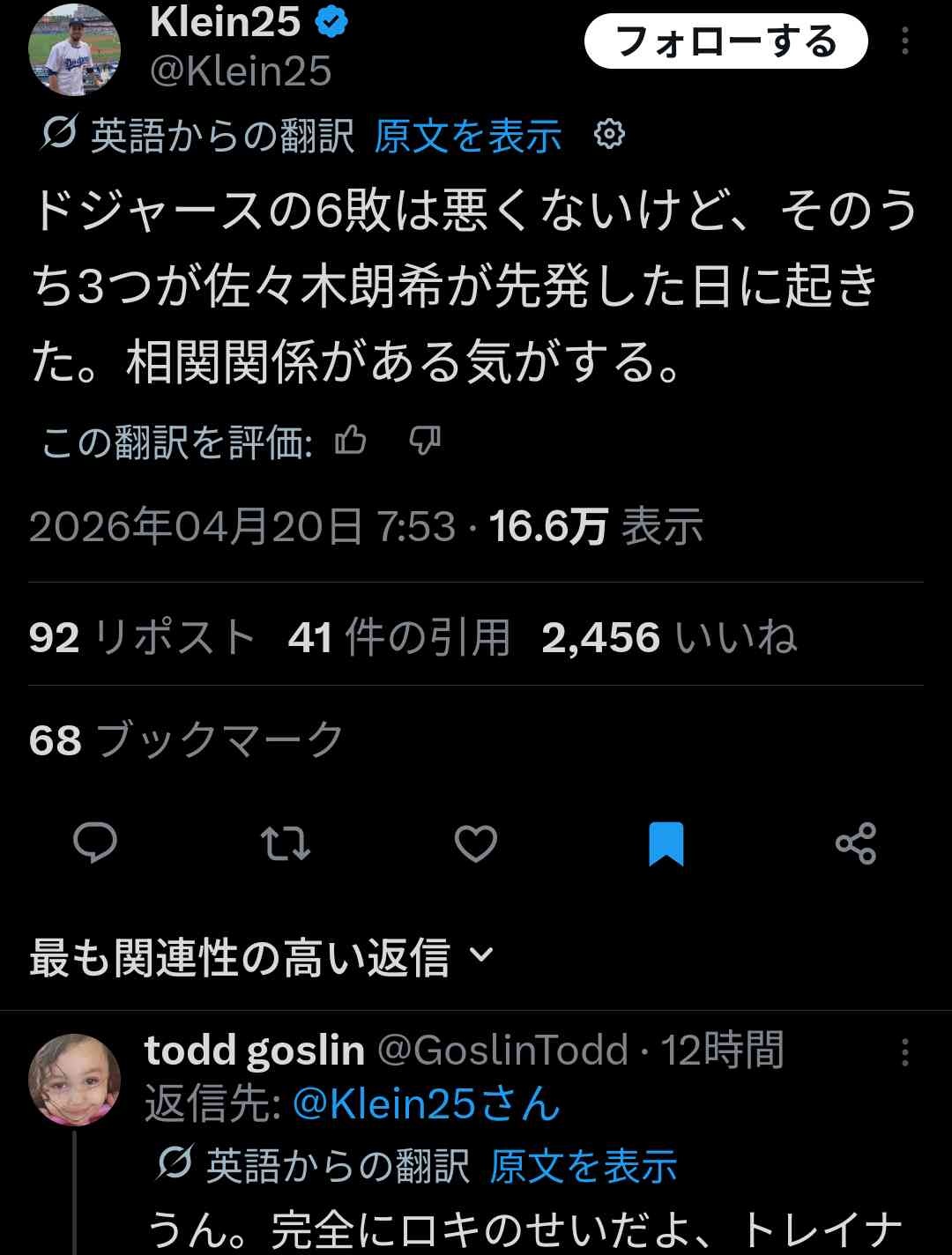Image resolution: width=952 pixels, height=1255 pixels.
Task: Like Klein25's post
Action: [x=476, y=843]
